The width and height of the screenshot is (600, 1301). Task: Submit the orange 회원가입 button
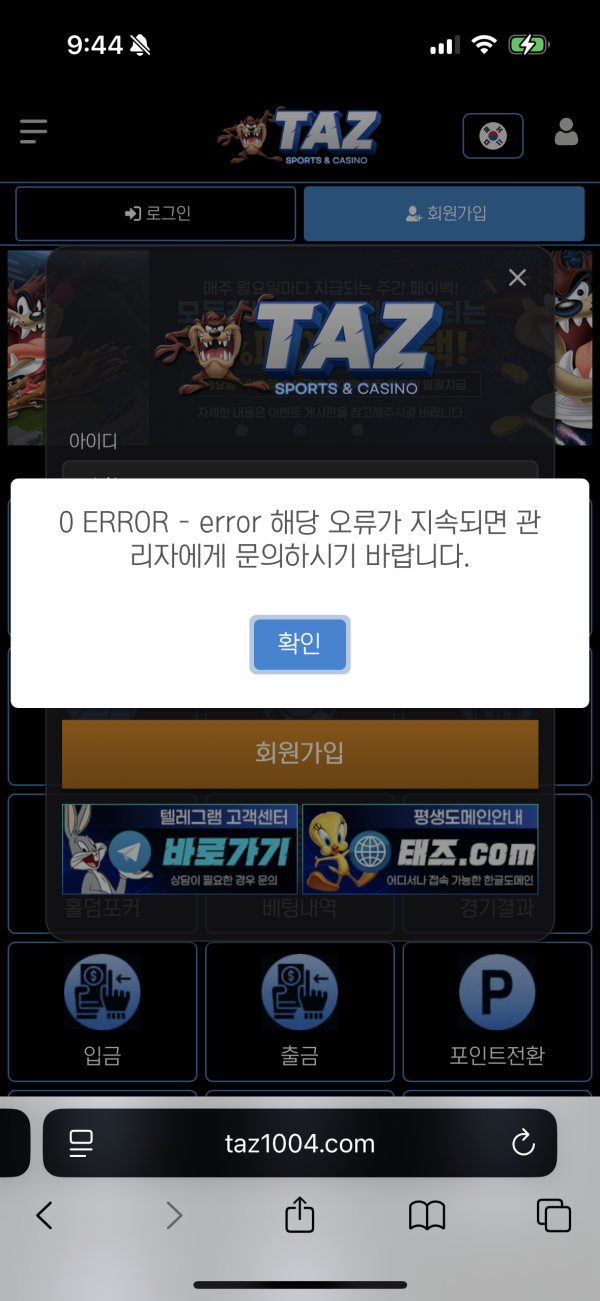299,753
